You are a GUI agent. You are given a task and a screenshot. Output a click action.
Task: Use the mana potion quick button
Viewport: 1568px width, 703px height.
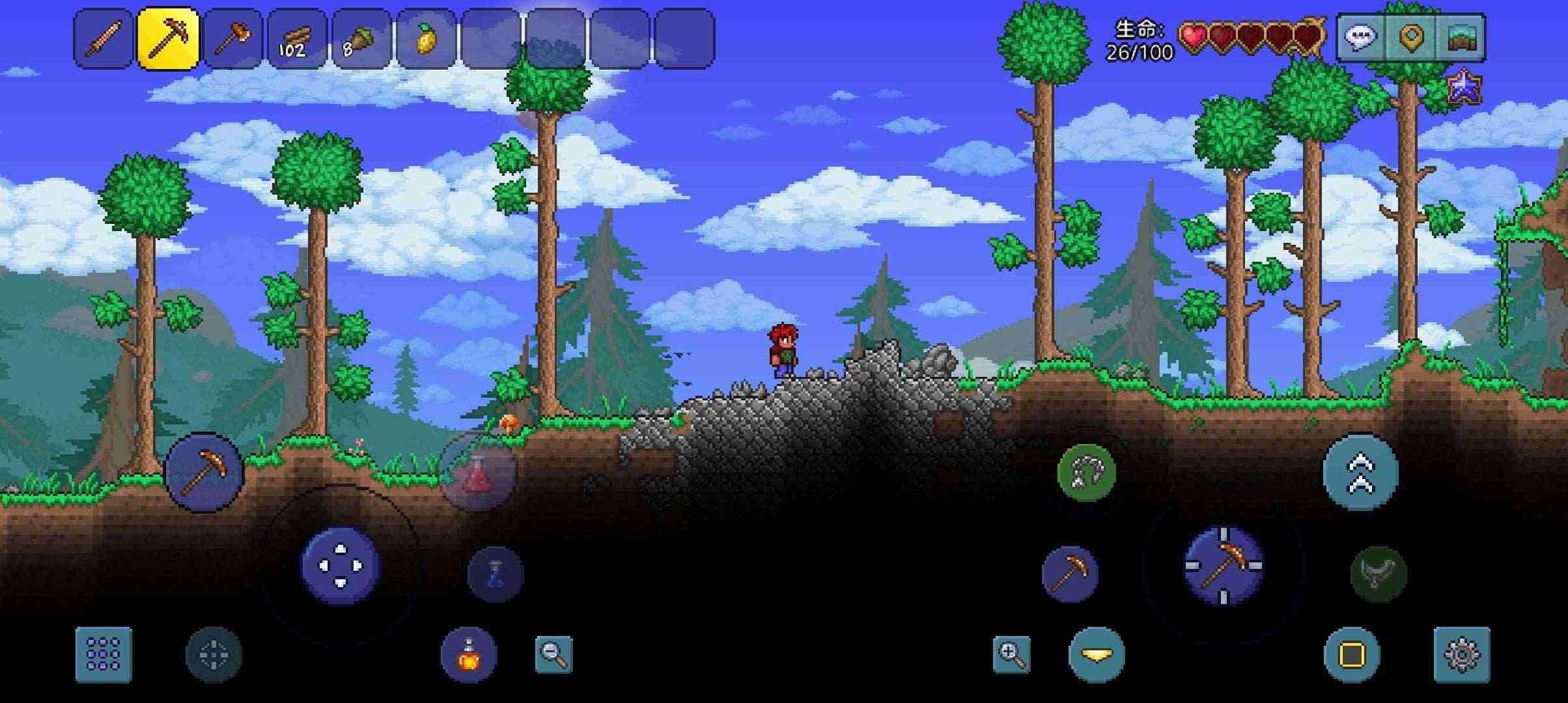click(495, 574)
